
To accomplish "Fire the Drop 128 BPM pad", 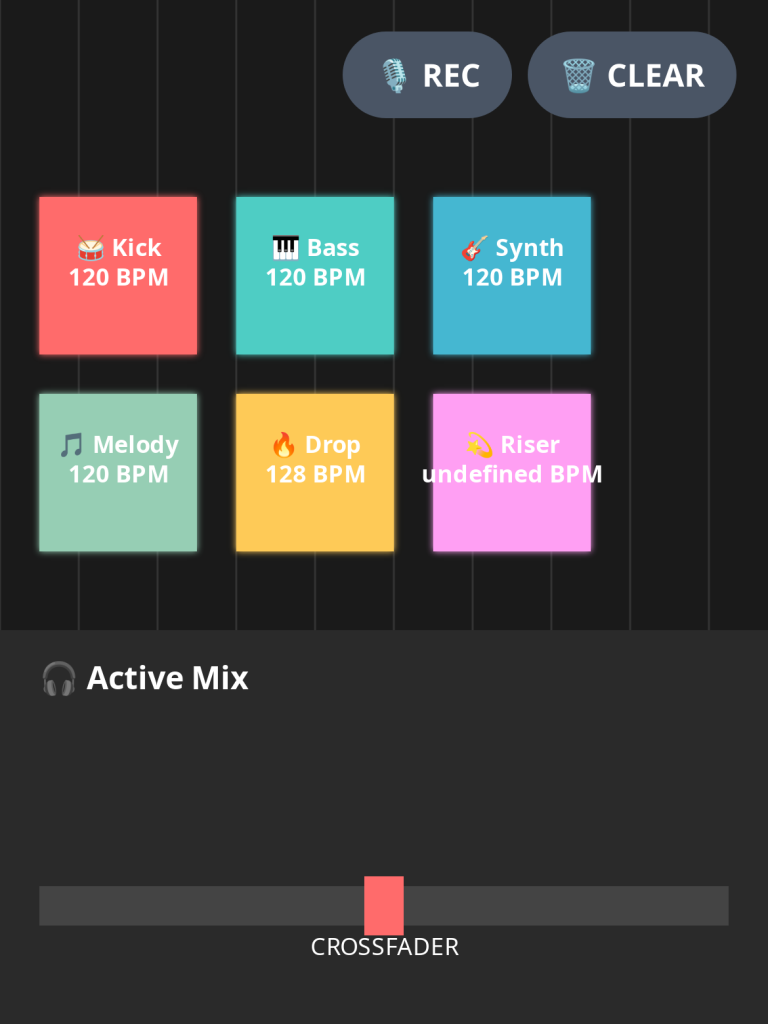I will pyautogui.click(x=315, y=472).
